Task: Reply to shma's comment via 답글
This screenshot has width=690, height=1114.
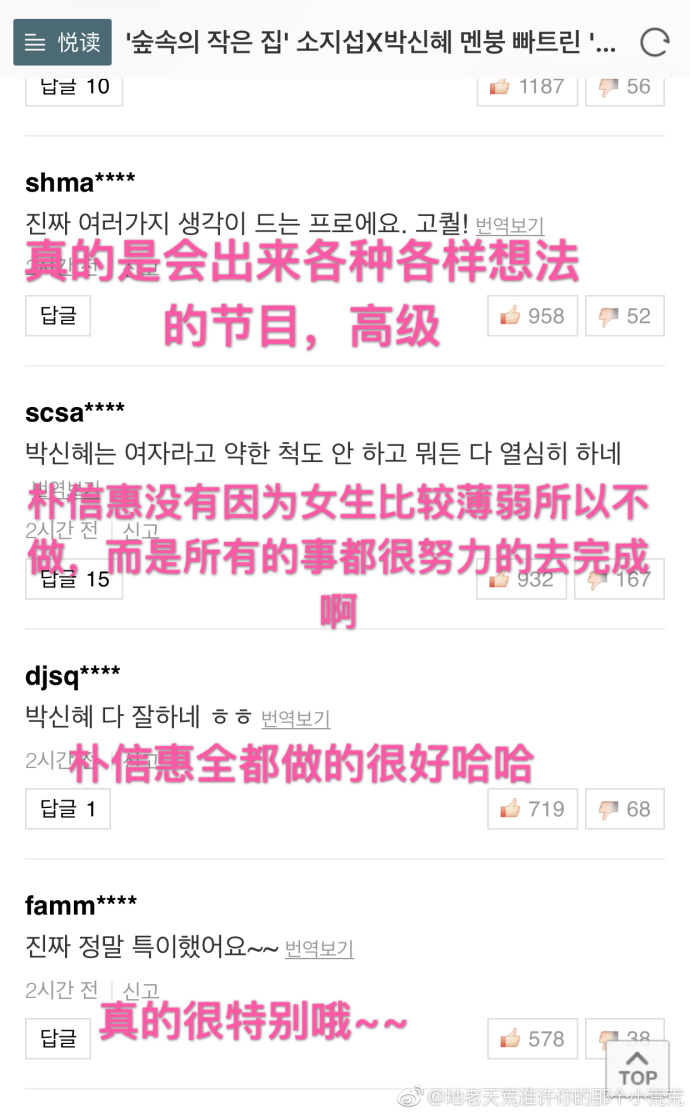Action: (58, 316)
